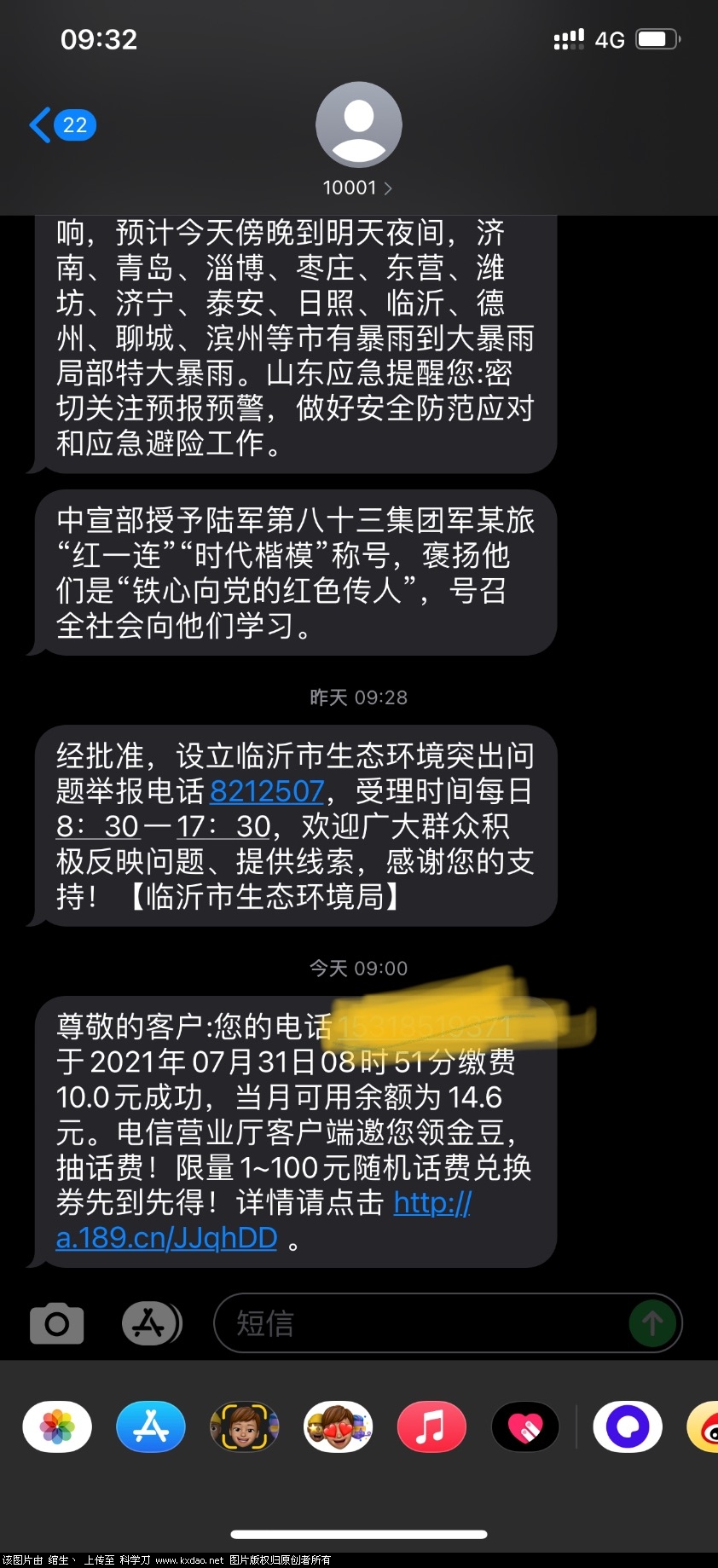Viewport: 718px width, 1568px height.
Task: Send the message with the arrow button
Action: tap(652, 1323)
